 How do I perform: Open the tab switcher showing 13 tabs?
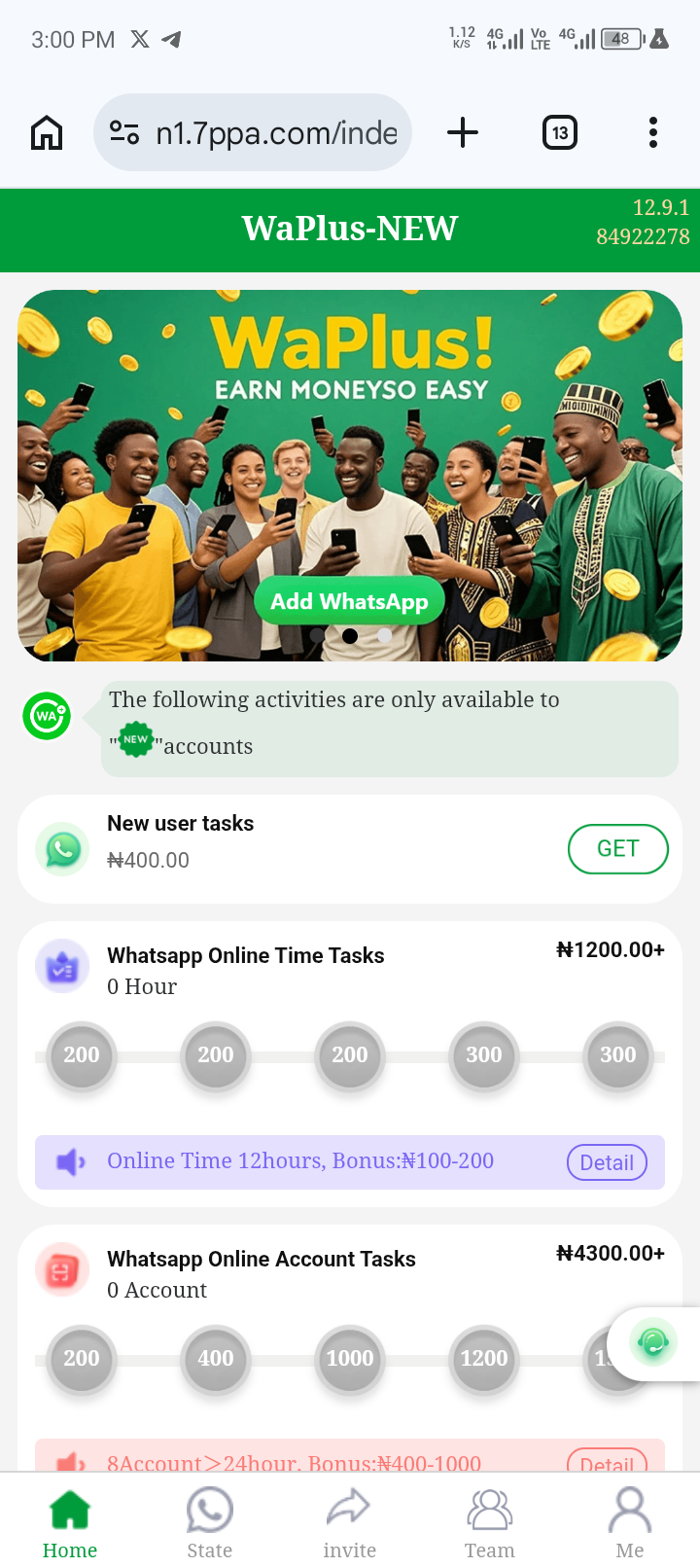(x=559, y=132)
